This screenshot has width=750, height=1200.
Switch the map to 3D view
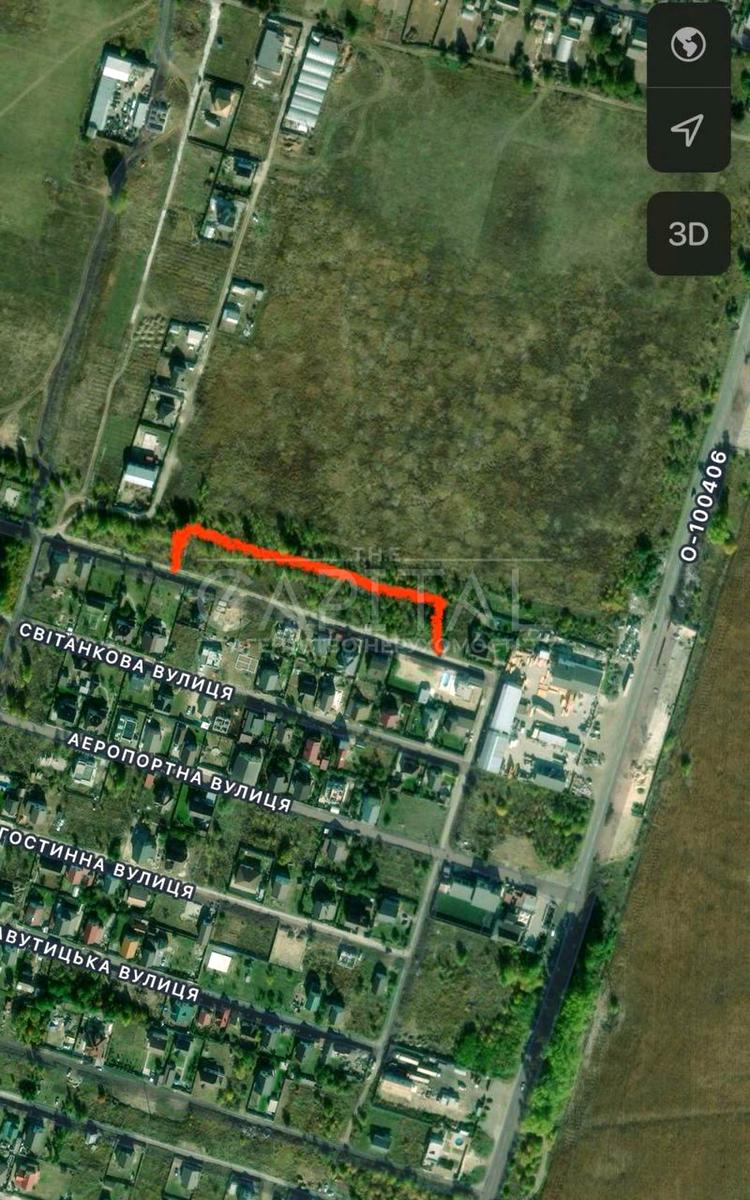pos(688,234)
